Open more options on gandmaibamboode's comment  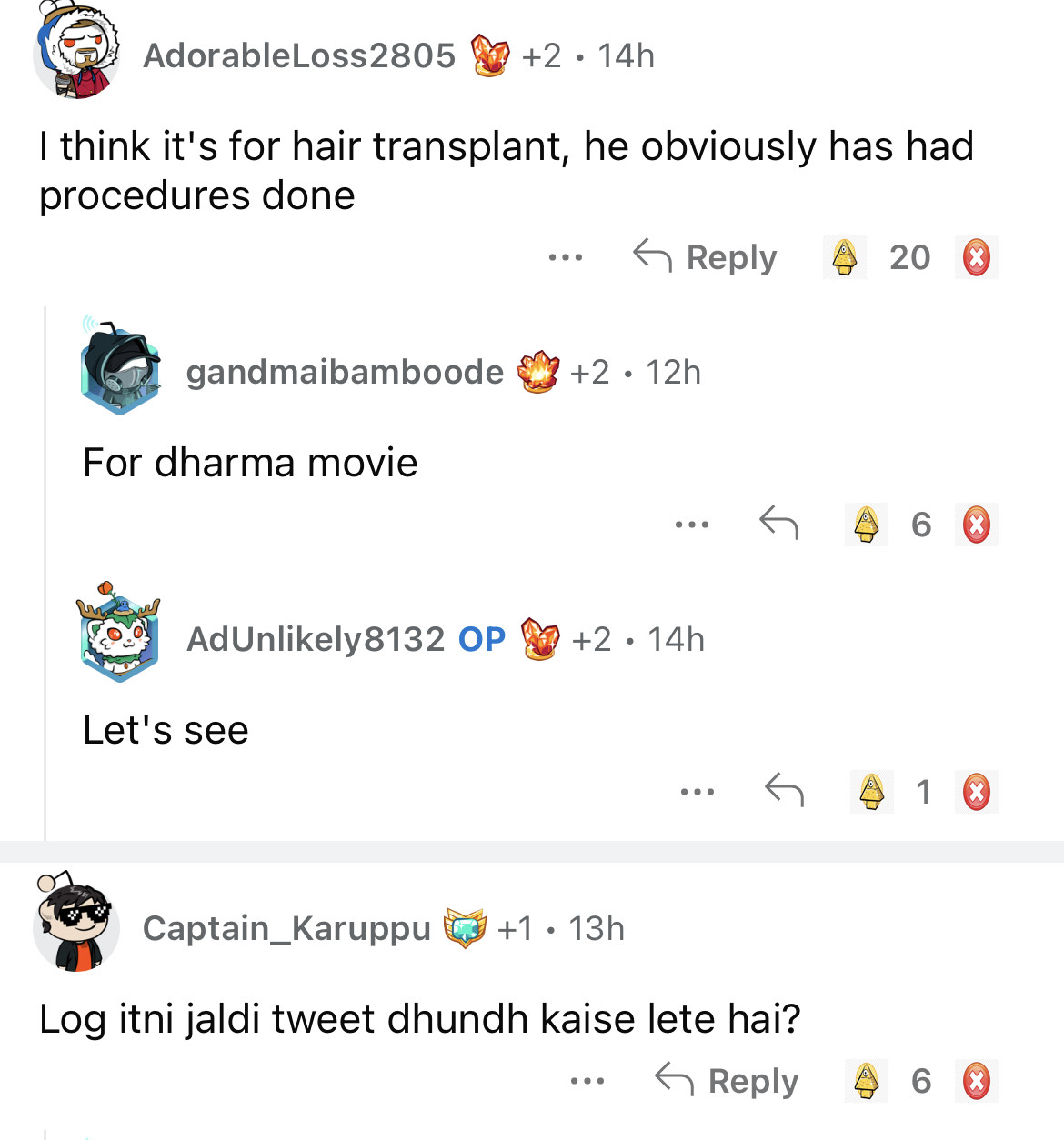pos(692,525)
